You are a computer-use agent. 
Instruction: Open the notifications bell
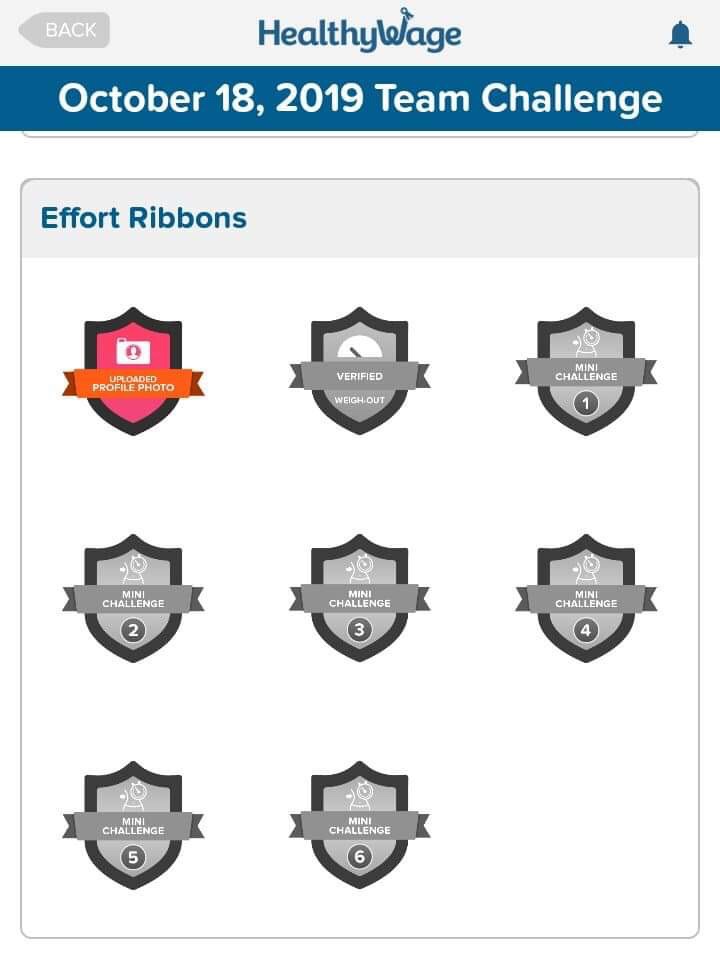point(680,36)
